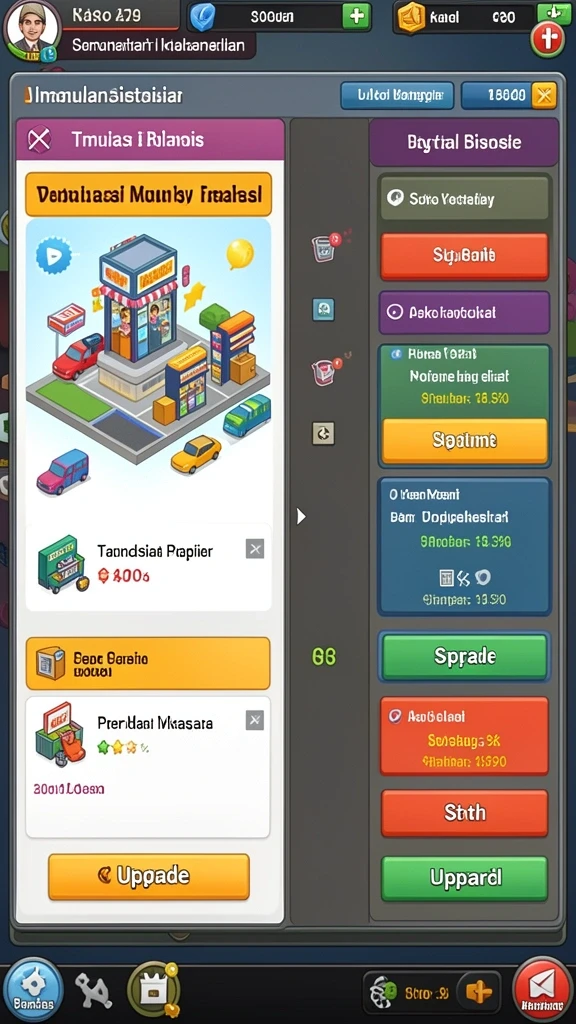Tap the orange Uppade button
The width and height of the screenshot is (576, 1024).
click(149, 876)
